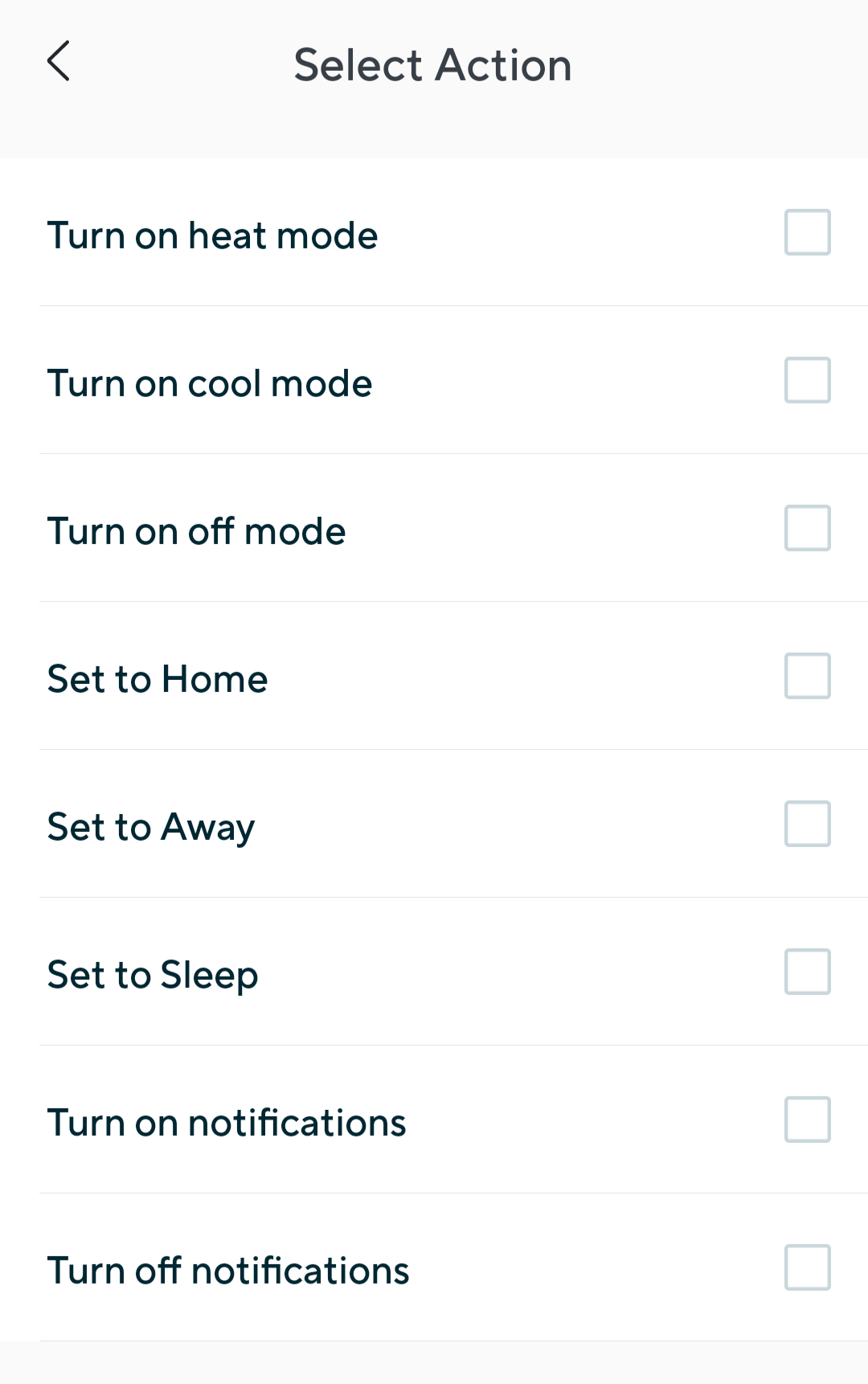Screen dimensions: 868x1384
Task: Check Turn on notifications
Action: (807, 1120)
